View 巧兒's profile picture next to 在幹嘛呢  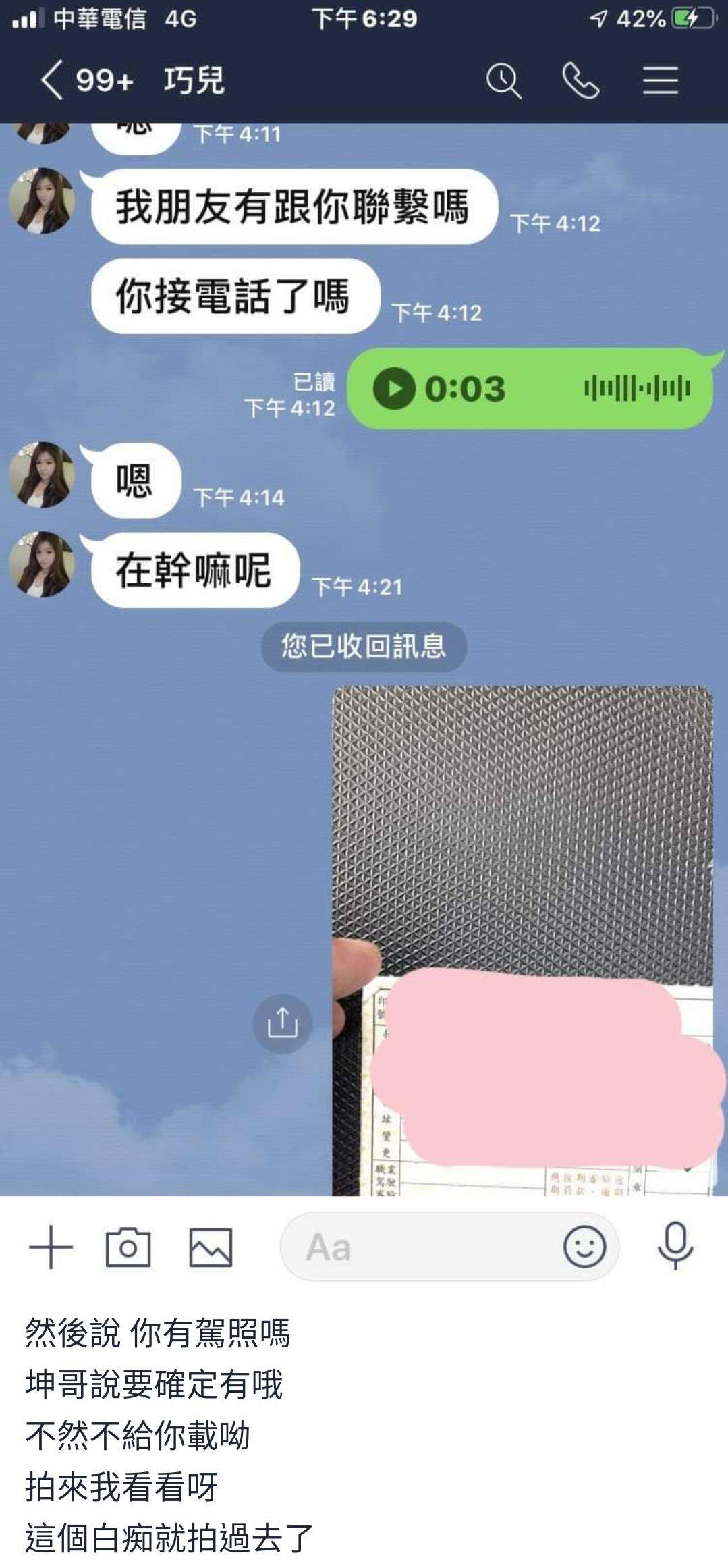pos(42,564)
